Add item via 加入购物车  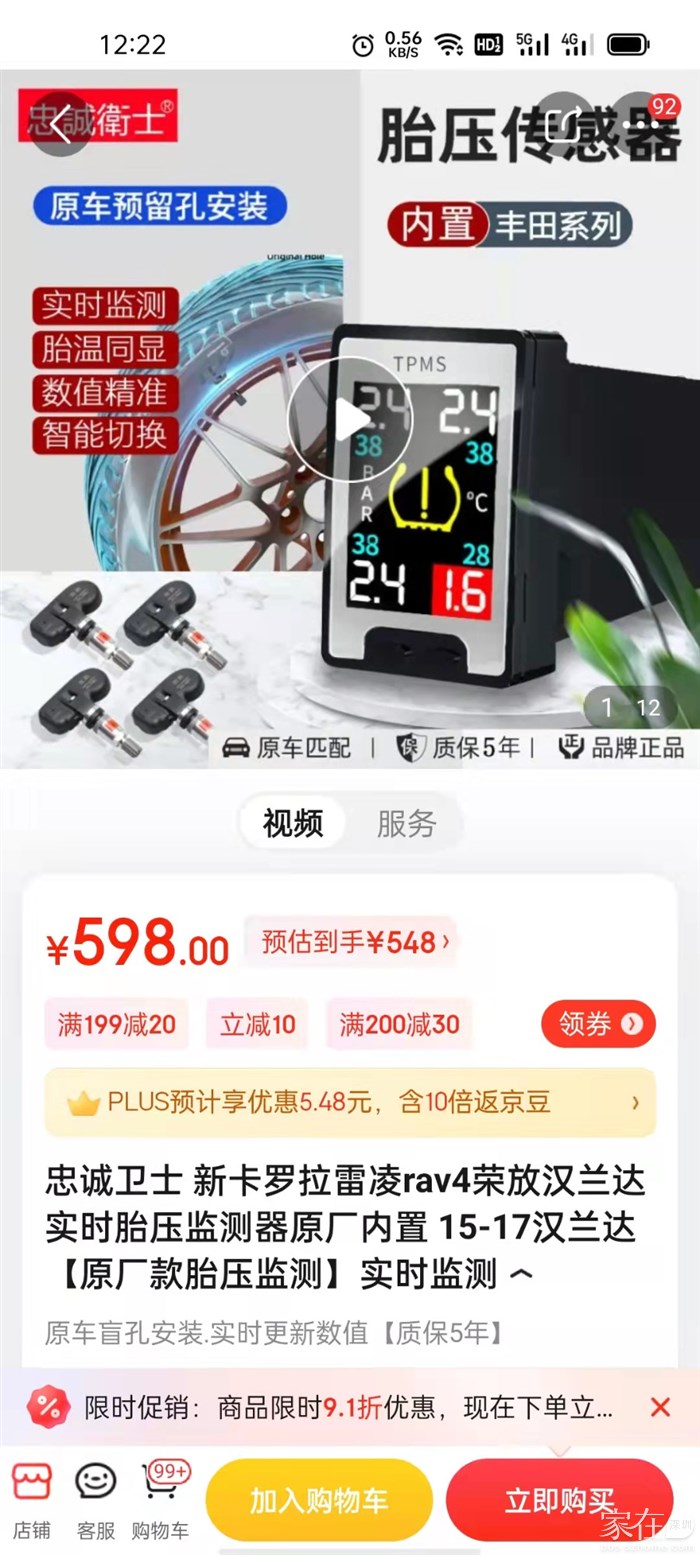click(319, 1500)
